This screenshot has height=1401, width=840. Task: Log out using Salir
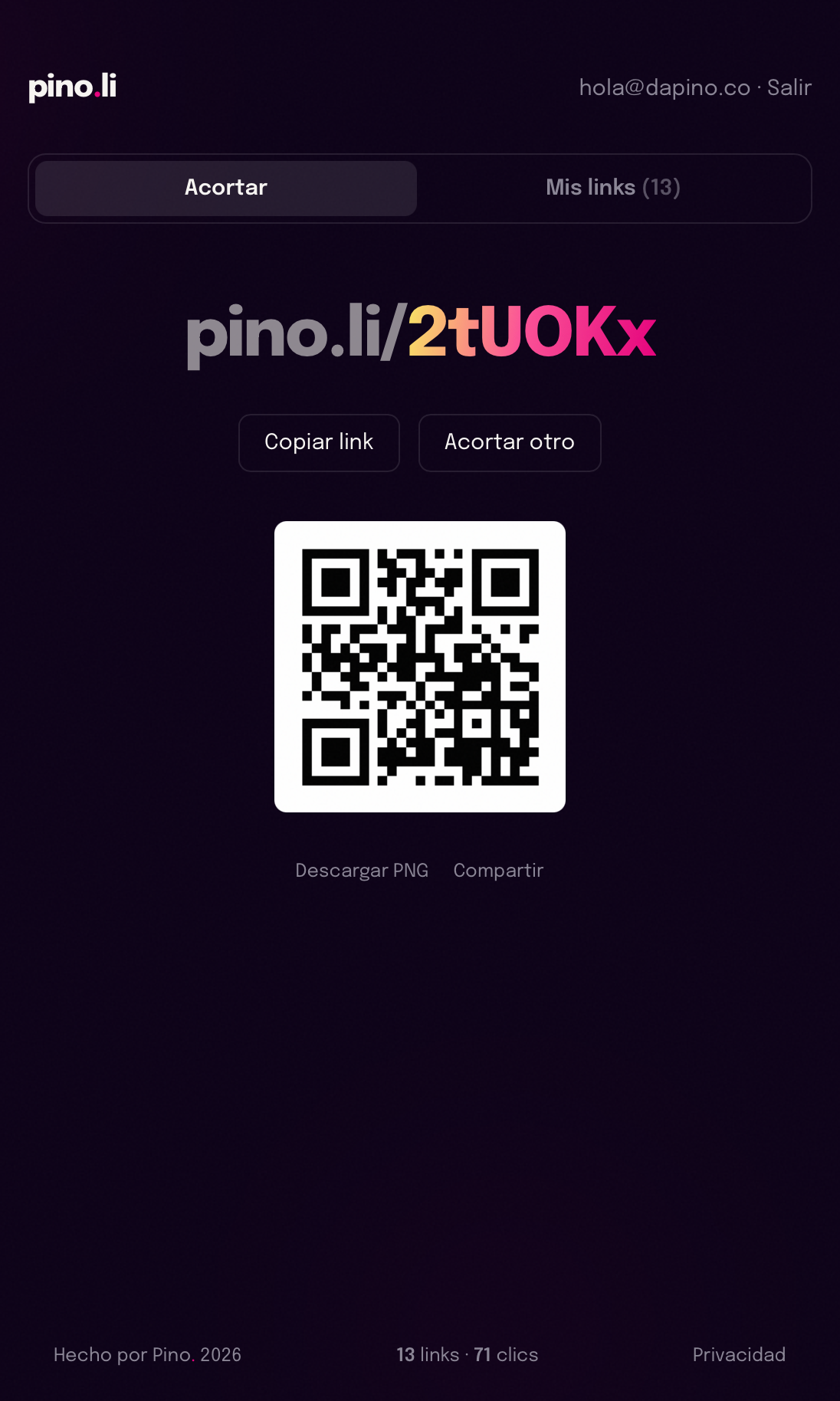coord(789,87)
